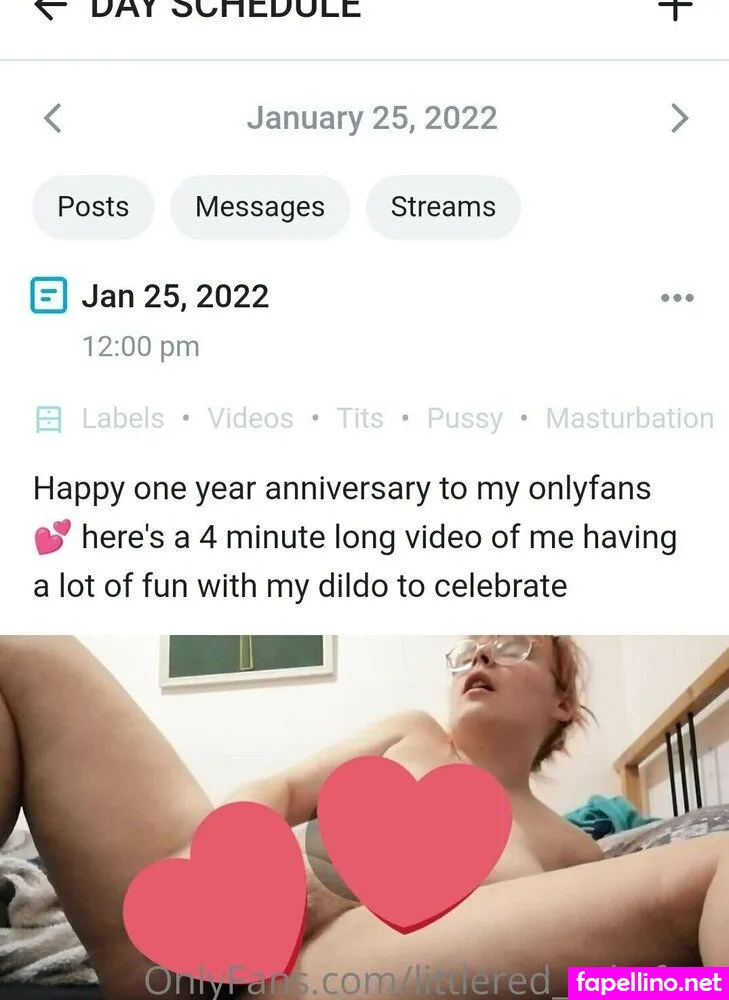This screenshot has width=729, height=1000.
Task: Select the Posts filter chip
Action: point(93,207)
